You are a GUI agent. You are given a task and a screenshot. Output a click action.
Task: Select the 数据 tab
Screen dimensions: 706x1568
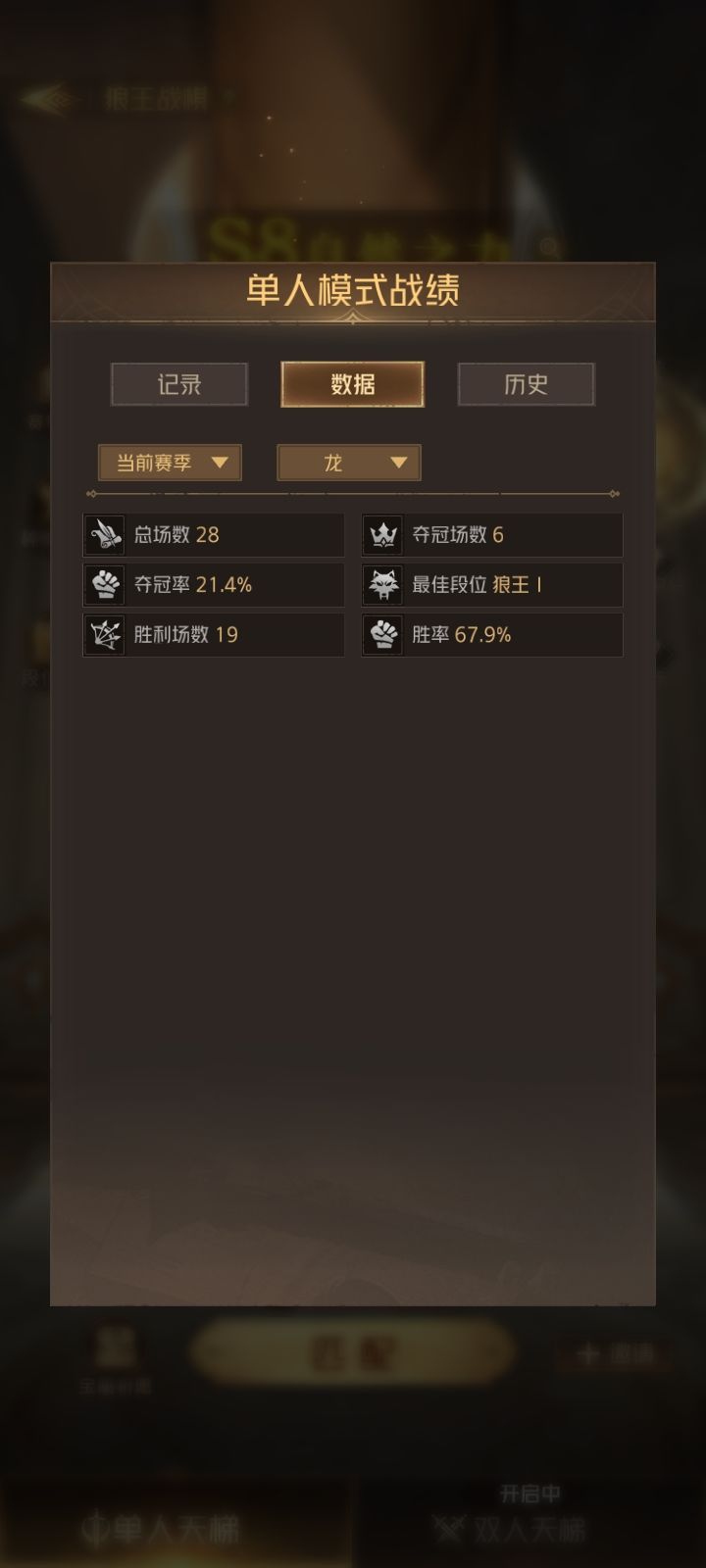(x=352, y=384)
